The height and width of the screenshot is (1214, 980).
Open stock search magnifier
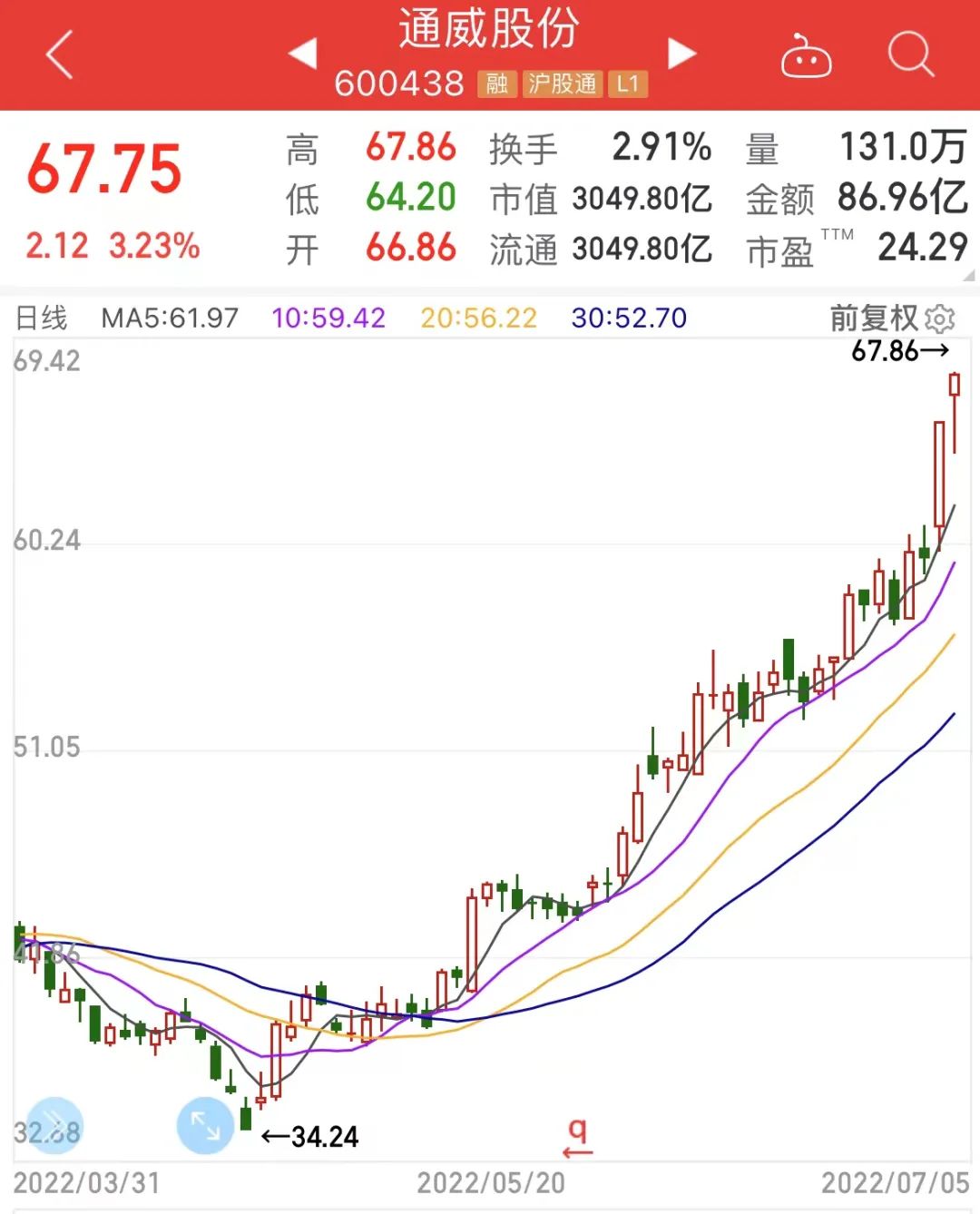pos(910,54)
